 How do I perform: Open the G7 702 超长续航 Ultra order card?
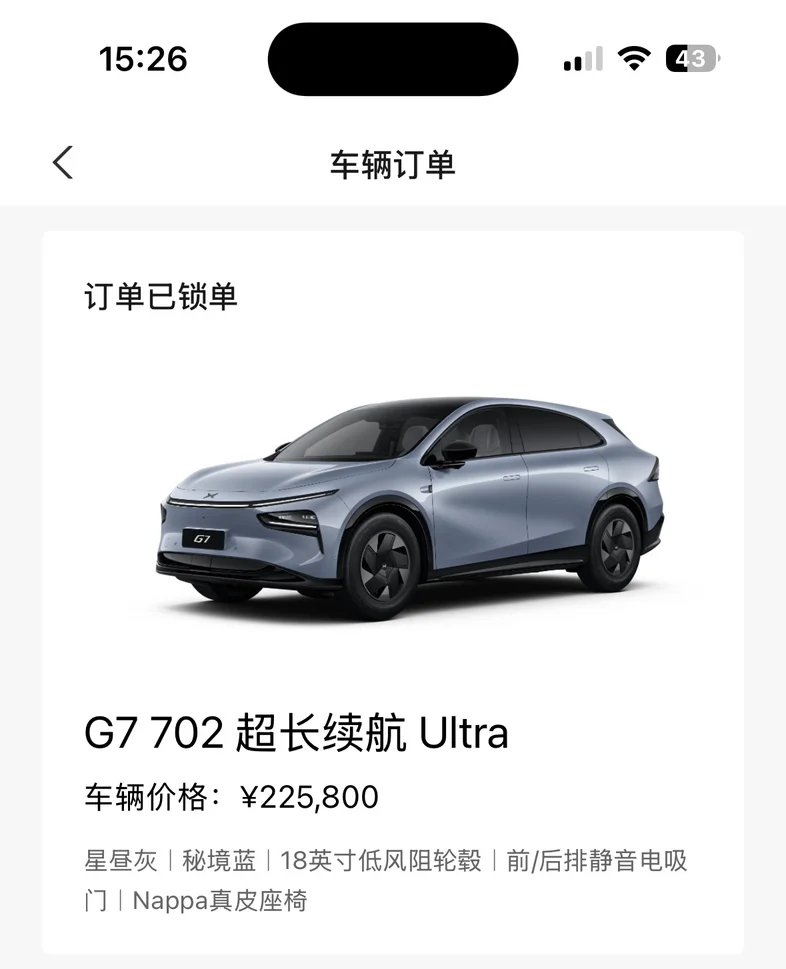392,592
